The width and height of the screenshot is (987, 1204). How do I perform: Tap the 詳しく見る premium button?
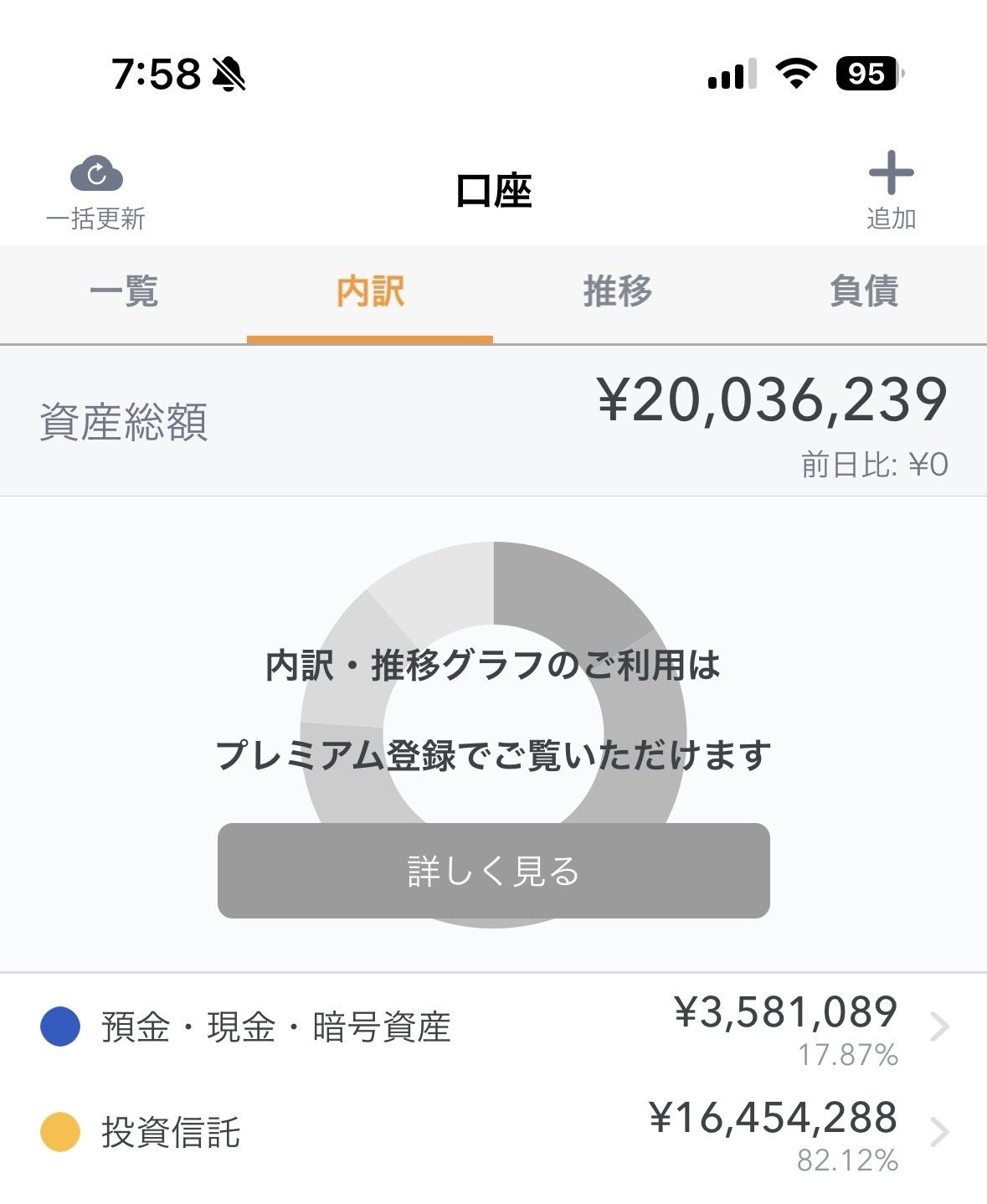[493, 871]
